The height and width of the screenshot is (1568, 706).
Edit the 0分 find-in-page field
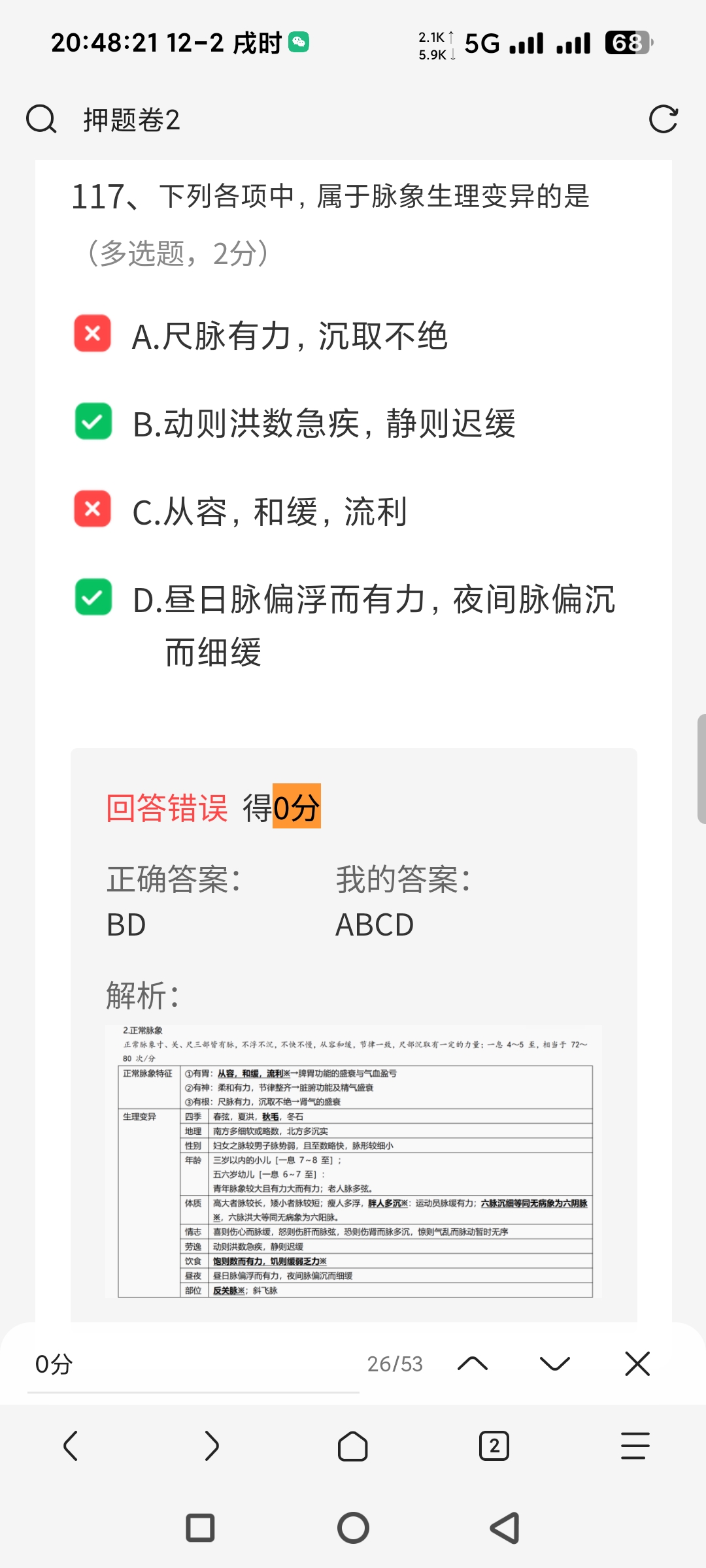click(x=193, y=1364)
